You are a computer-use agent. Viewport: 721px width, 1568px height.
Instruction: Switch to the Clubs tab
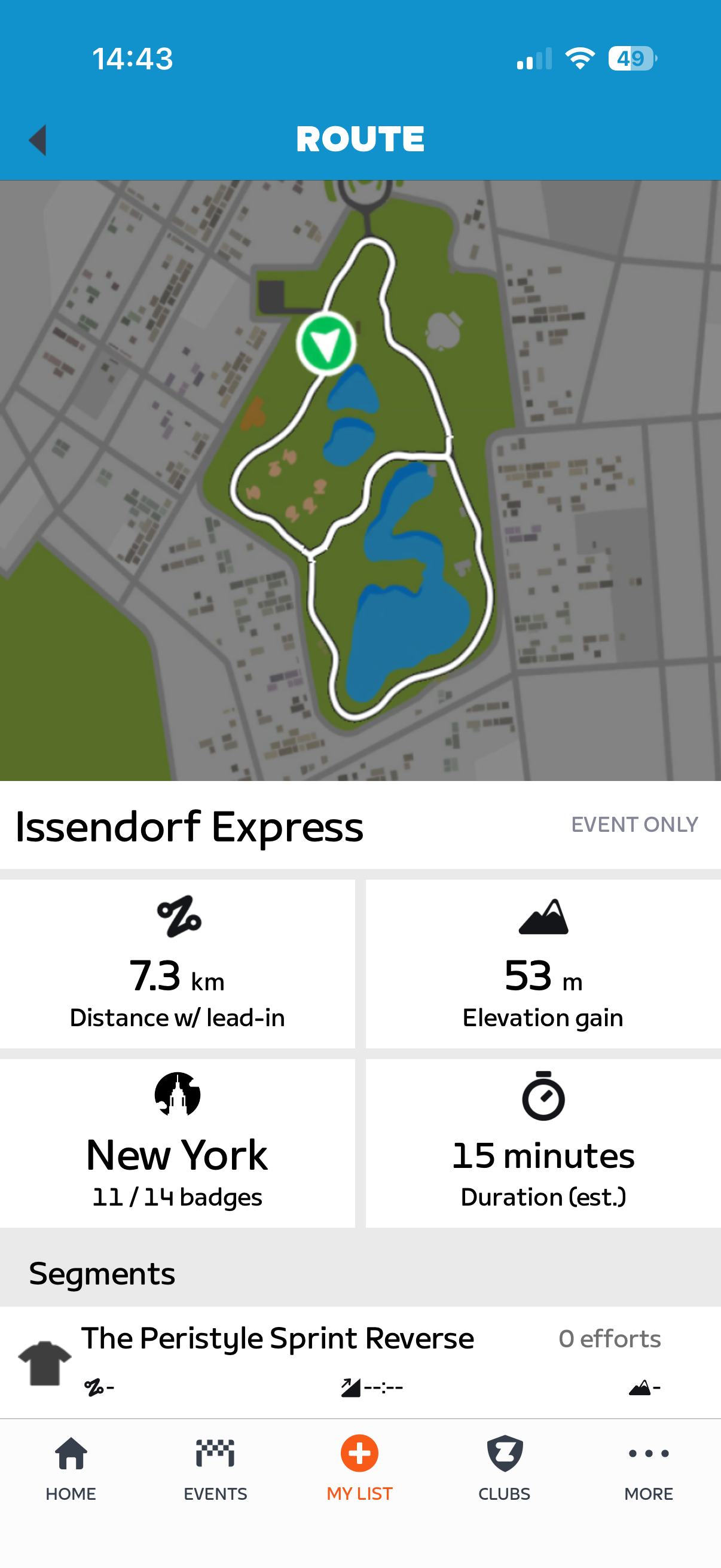504,1468
